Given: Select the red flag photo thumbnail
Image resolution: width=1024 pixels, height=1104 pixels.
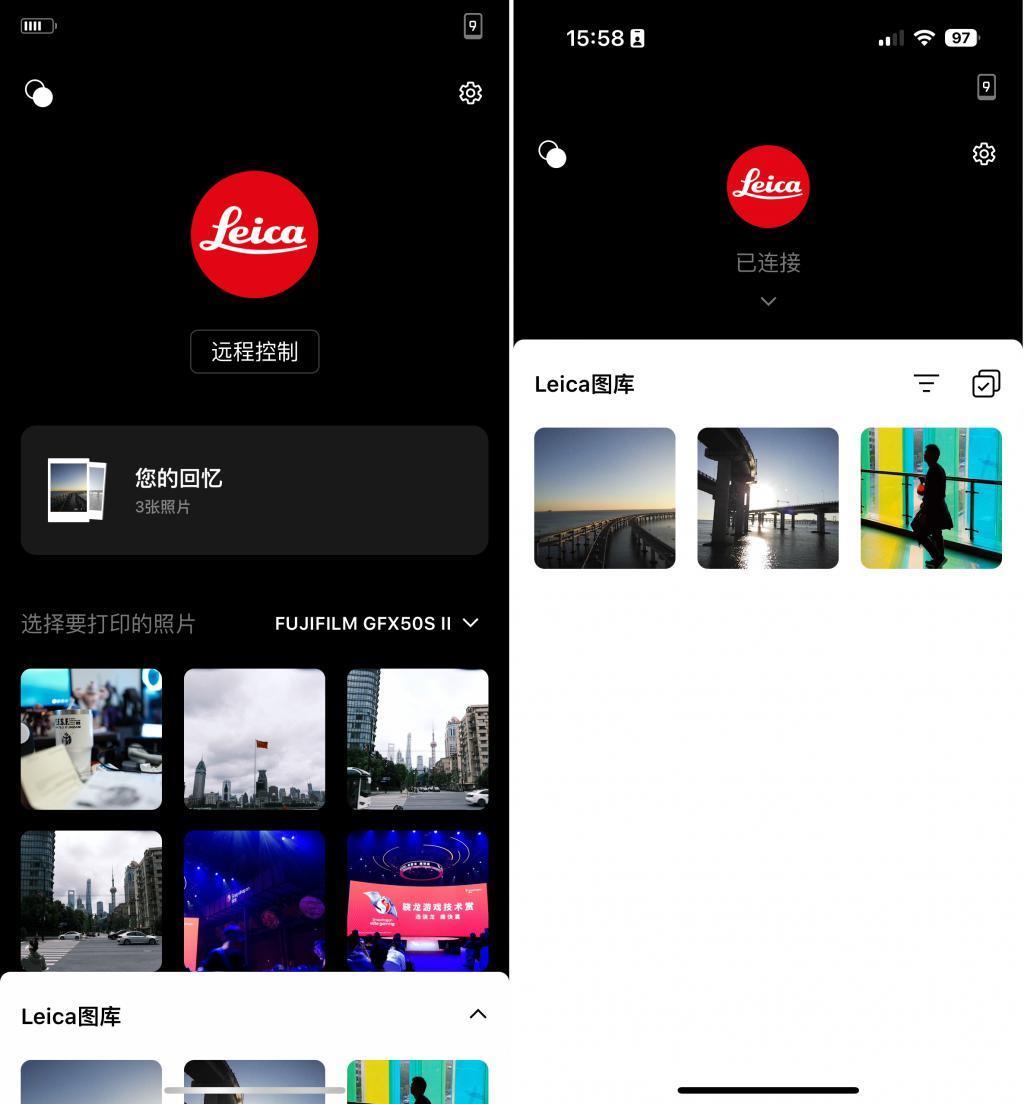Looking at the screenshot, I should [254, 739].
